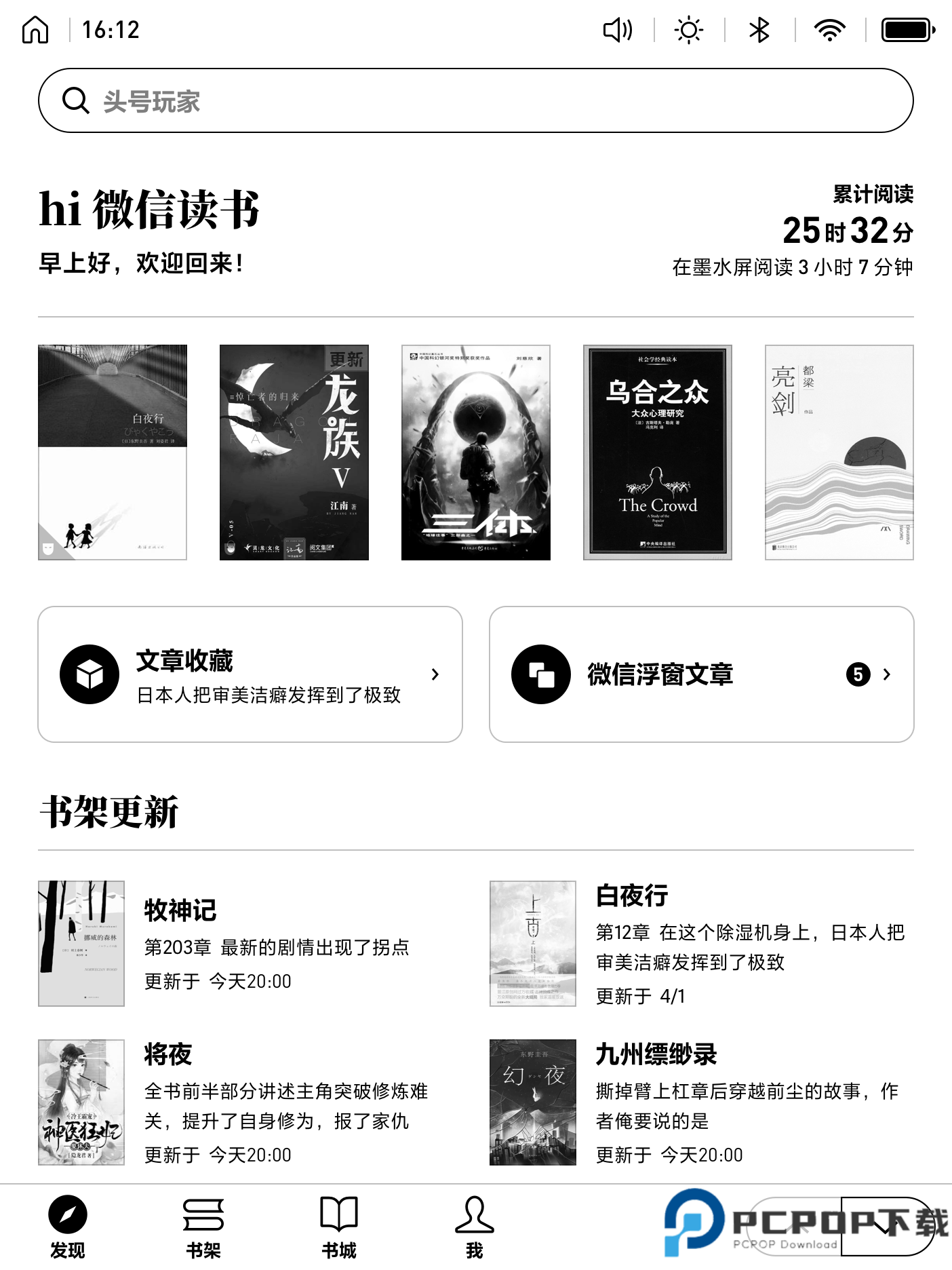The width and height of the screenshot is (952, 1270).
Task: Open the 文章收藏 box icon
Action: (89, 675)
